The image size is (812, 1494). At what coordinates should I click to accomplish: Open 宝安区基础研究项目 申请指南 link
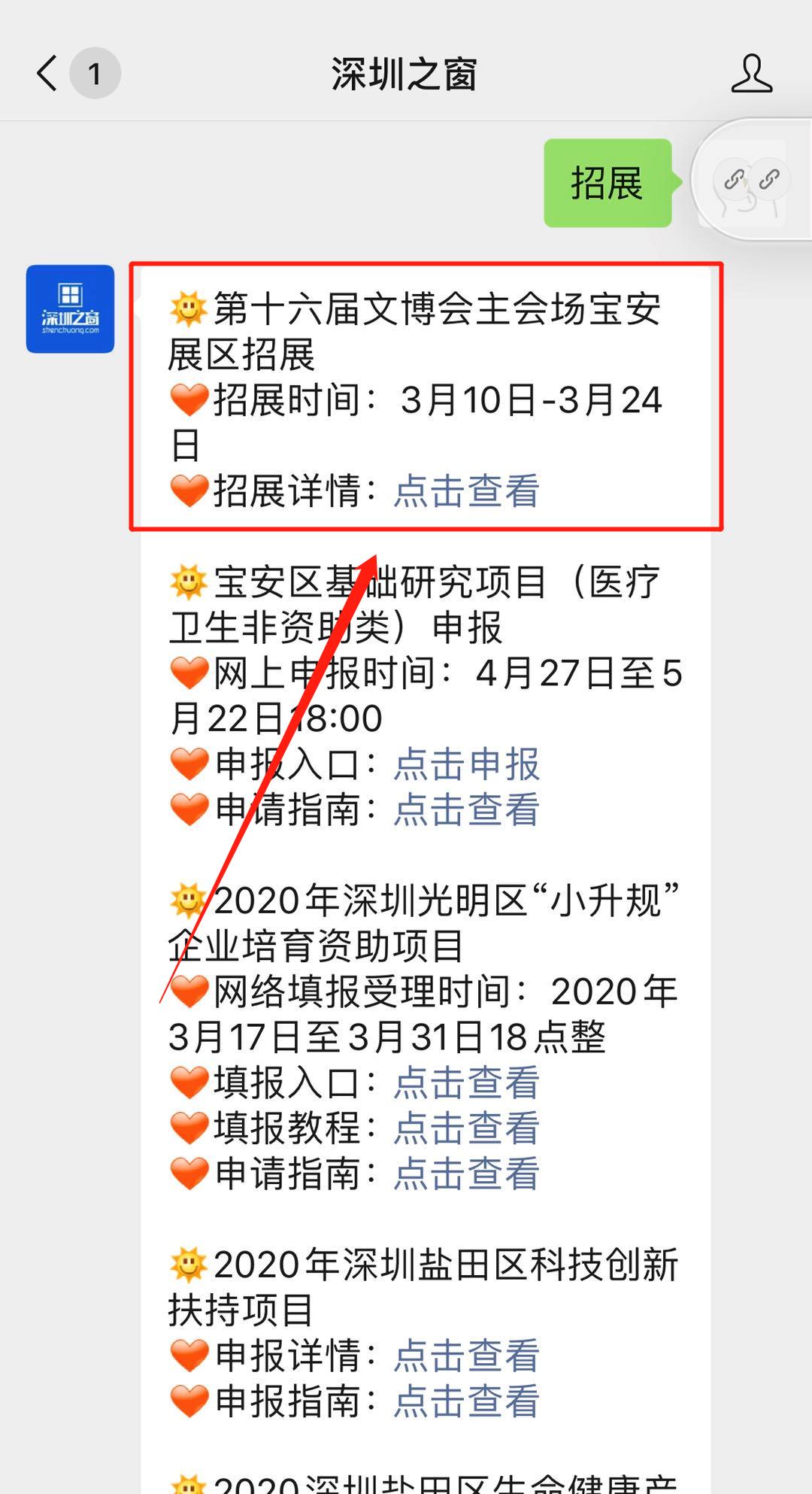tap(466, 809)
